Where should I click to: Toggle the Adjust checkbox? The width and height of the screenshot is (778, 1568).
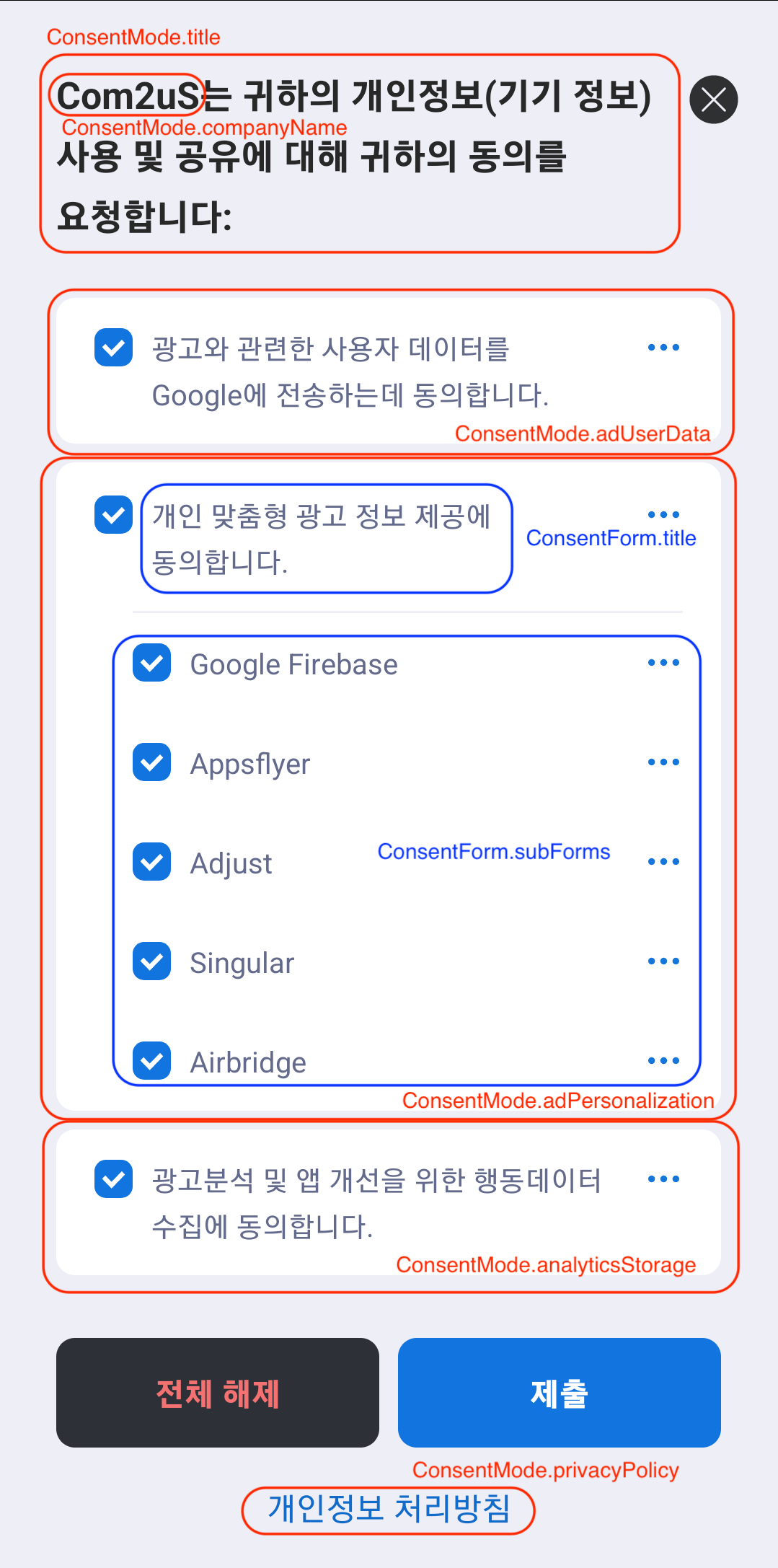[151, 862]
